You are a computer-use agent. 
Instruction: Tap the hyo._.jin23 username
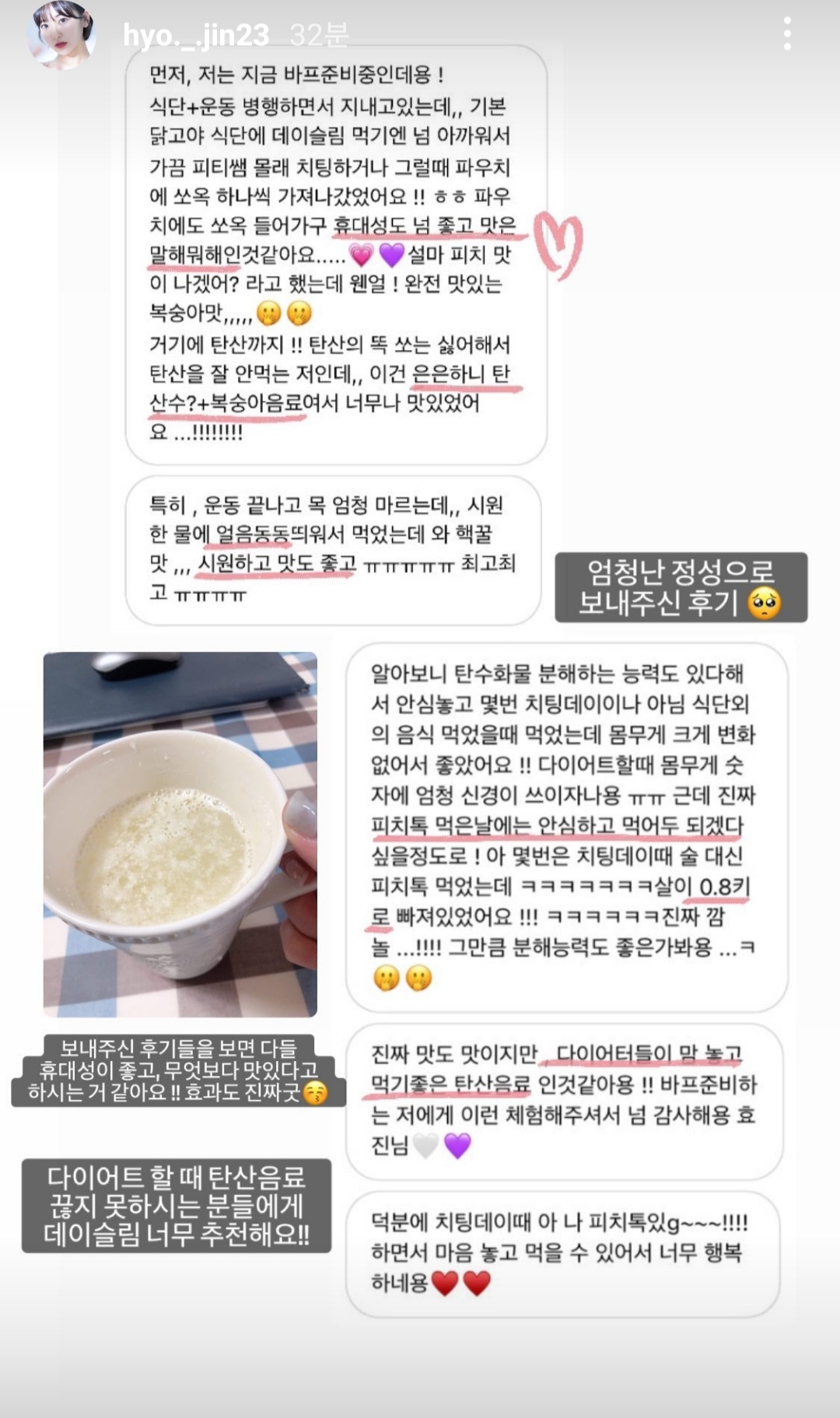coord(196,35)
